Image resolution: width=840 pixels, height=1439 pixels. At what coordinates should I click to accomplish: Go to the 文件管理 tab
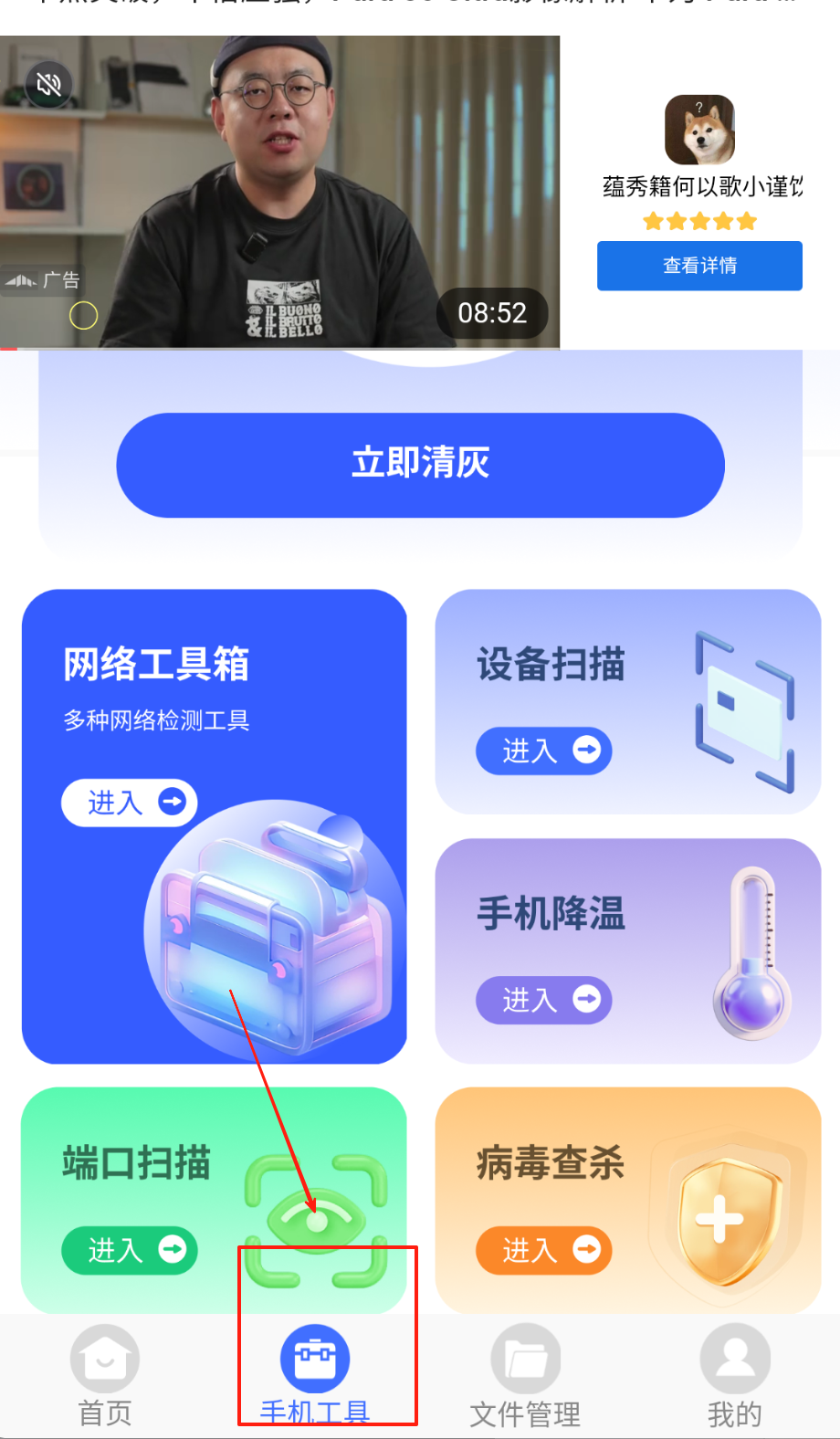[525, 1377]
